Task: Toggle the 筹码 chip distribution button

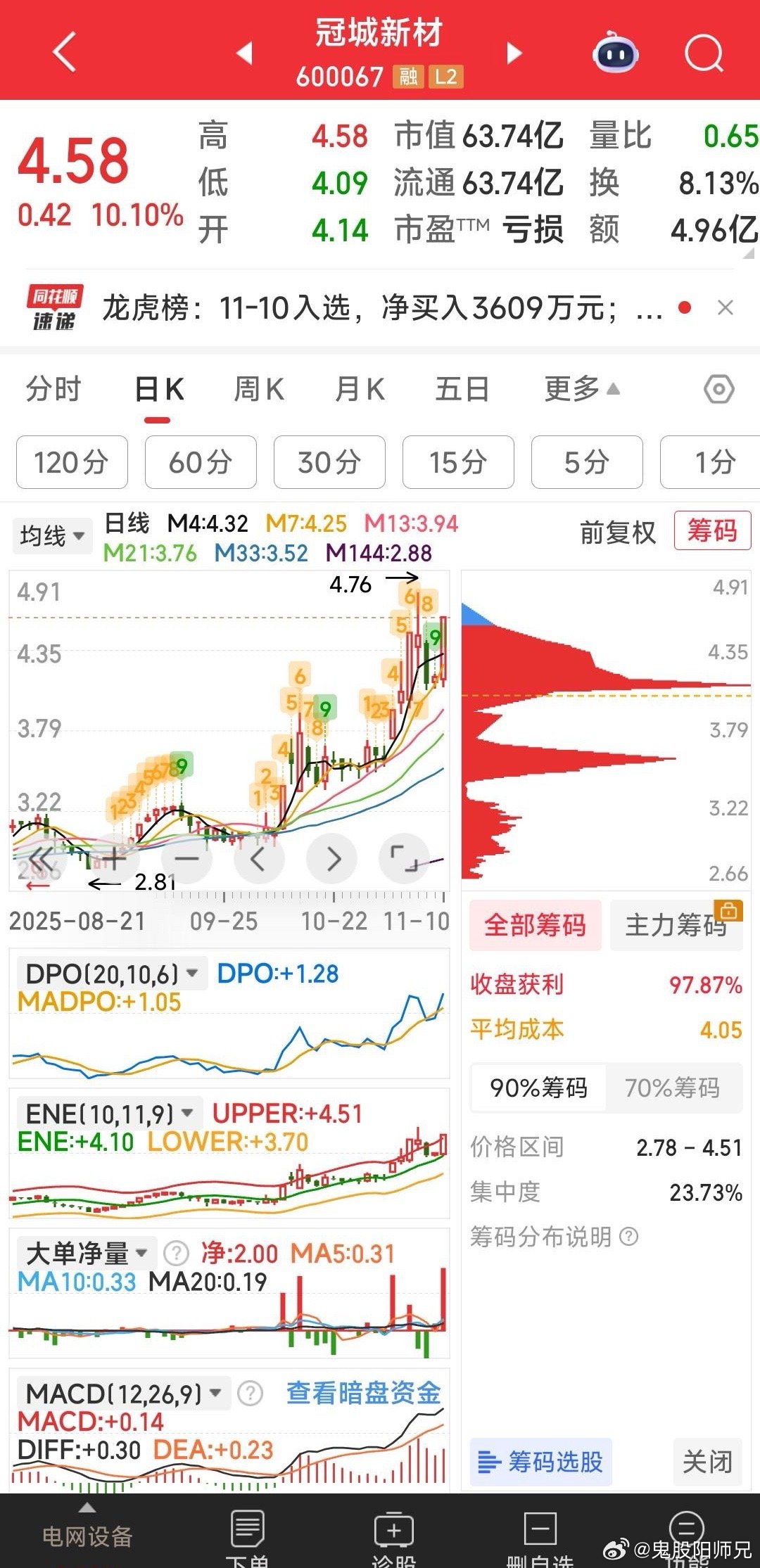Action: coord(712,530)
